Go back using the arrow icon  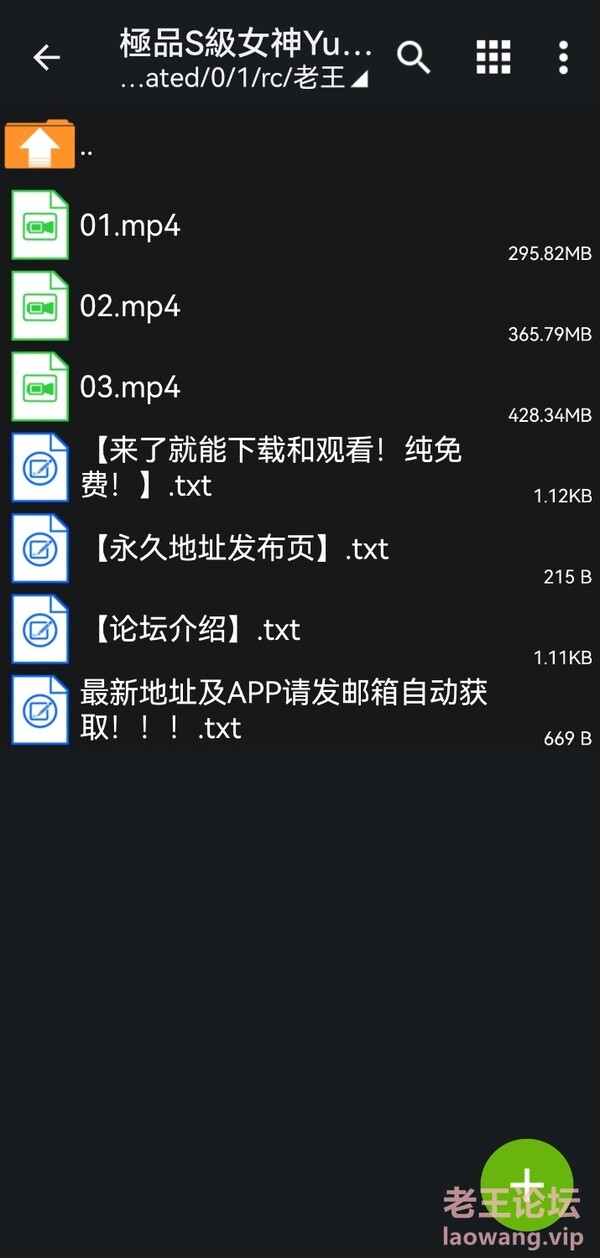coord(47,58)
